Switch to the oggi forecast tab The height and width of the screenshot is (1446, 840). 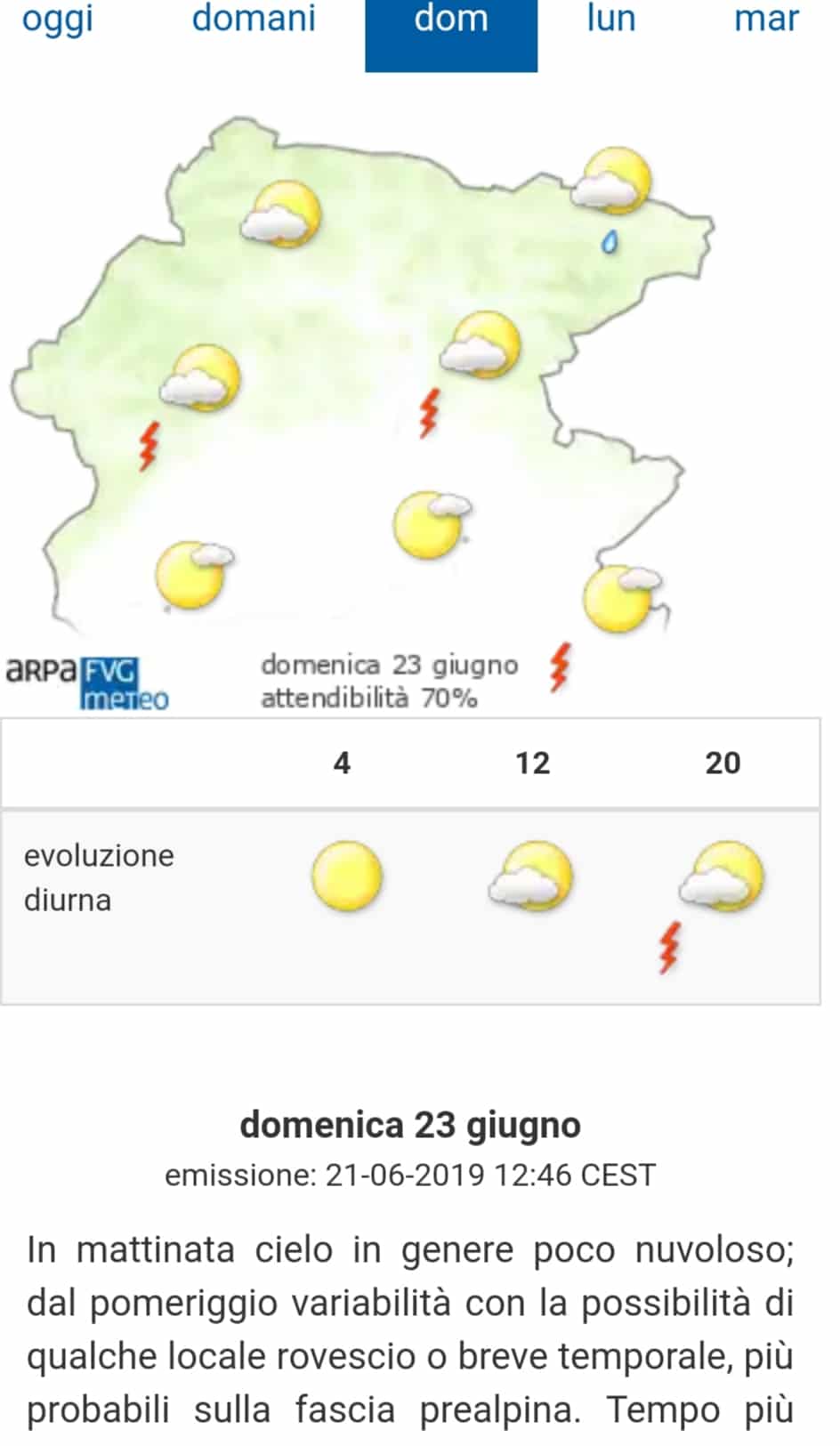pyautogui.click(x=58, y=20)
